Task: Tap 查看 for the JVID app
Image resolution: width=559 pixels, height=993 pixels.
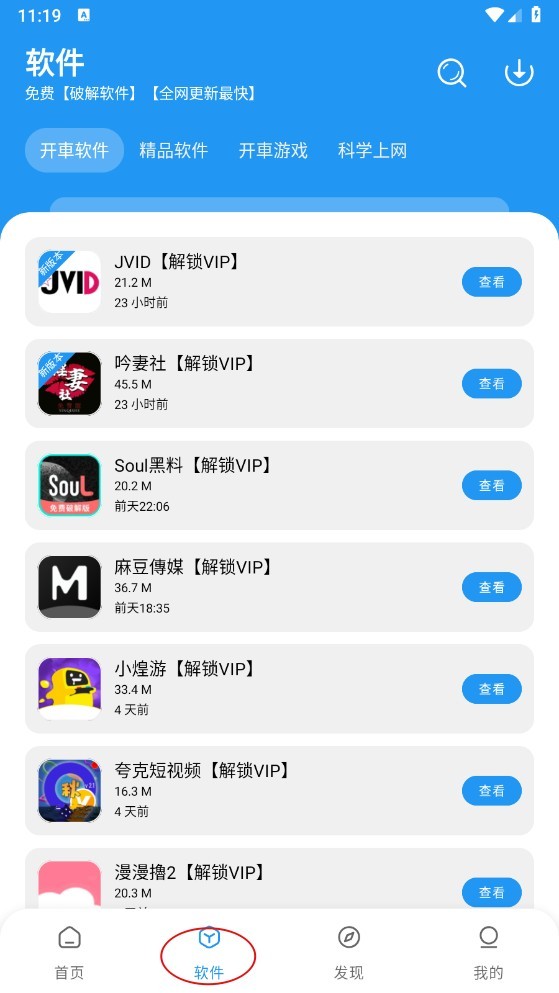Action: [x=492, y=282]
